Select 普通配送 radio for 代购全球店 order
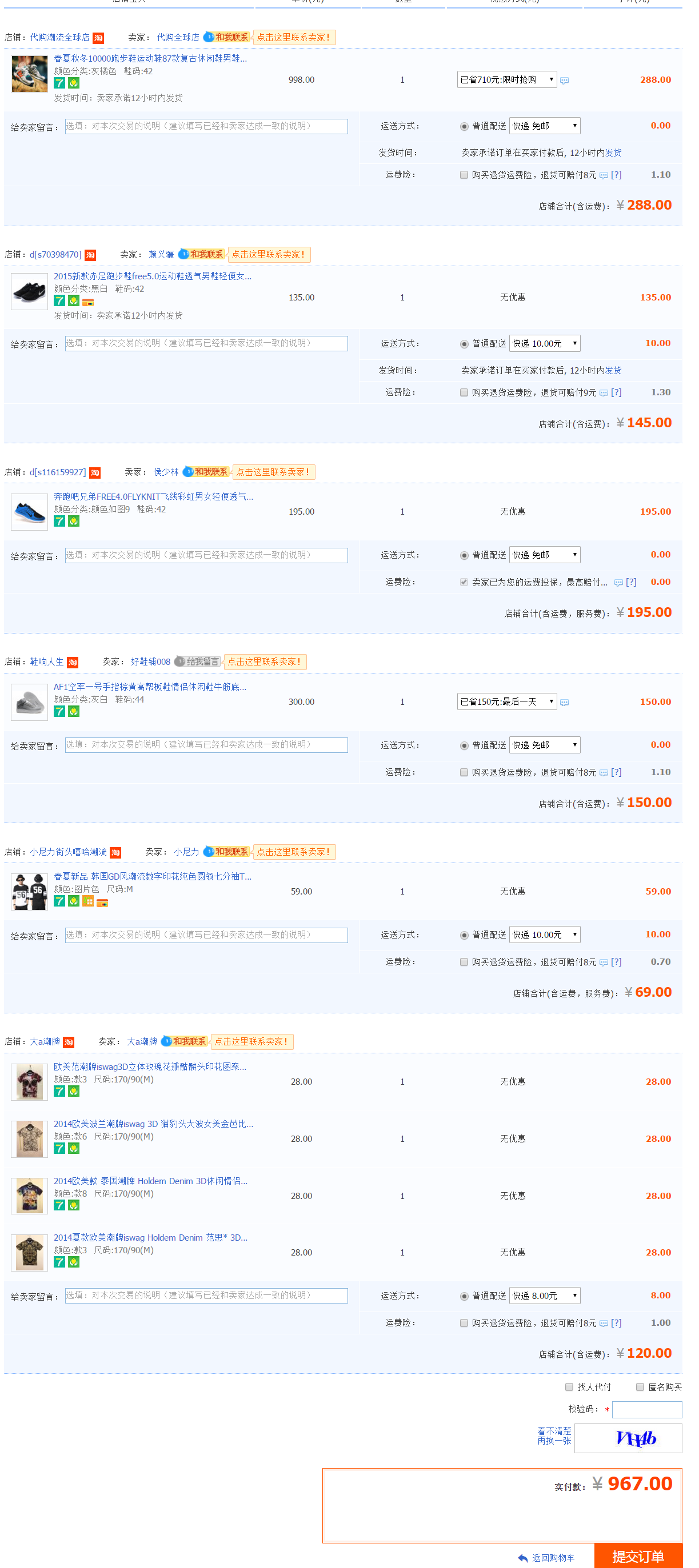This screenshot has width=699, height=1568. point(464,127)
